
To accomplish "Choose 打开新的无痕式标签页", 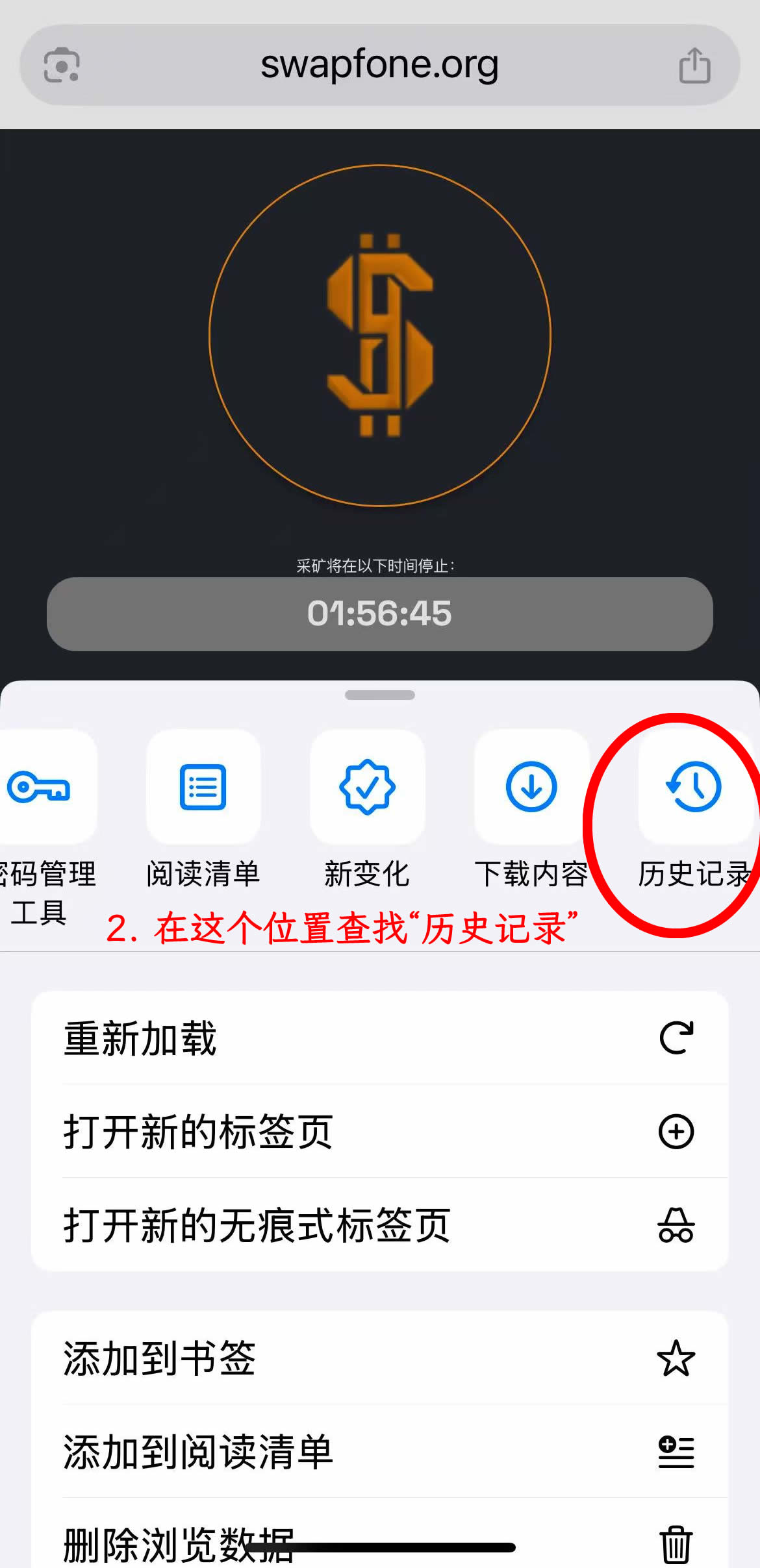I will (x=380, y=1225).
